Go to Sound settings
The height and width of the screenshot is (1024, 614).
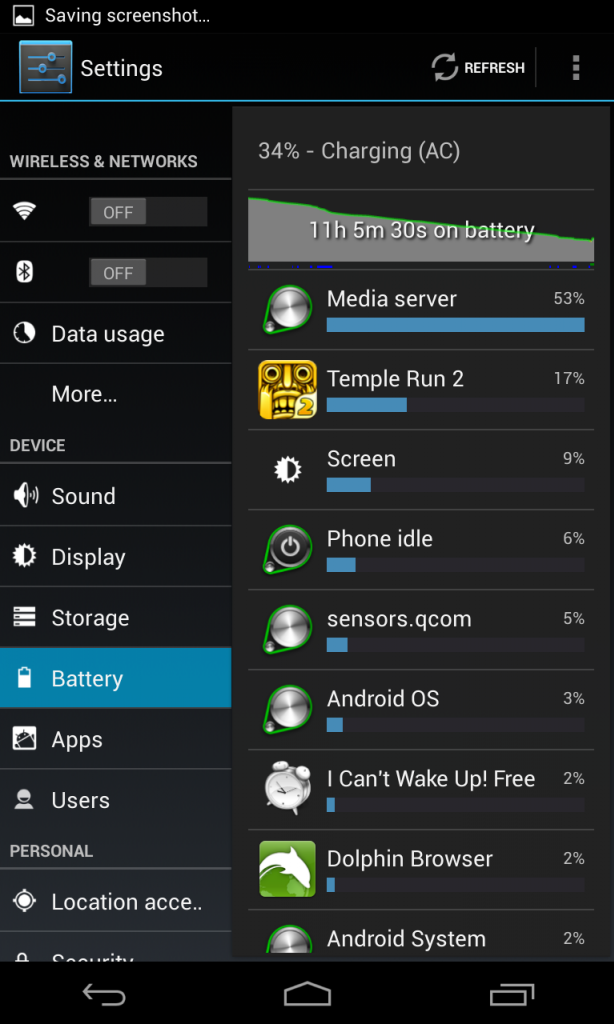click(116, 496)
